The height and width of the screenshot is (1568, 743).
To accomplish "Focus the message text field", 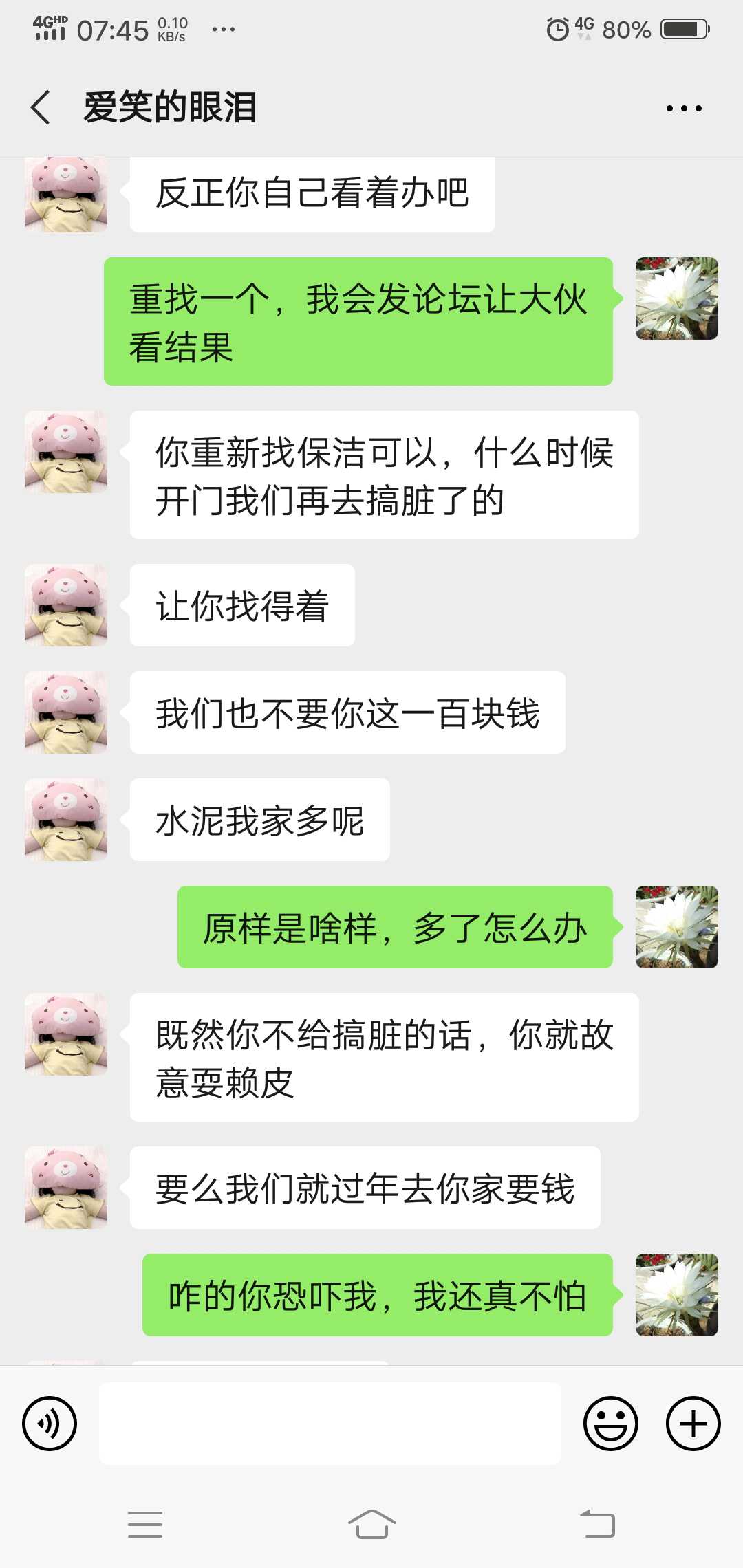I will pos(330,1424).
